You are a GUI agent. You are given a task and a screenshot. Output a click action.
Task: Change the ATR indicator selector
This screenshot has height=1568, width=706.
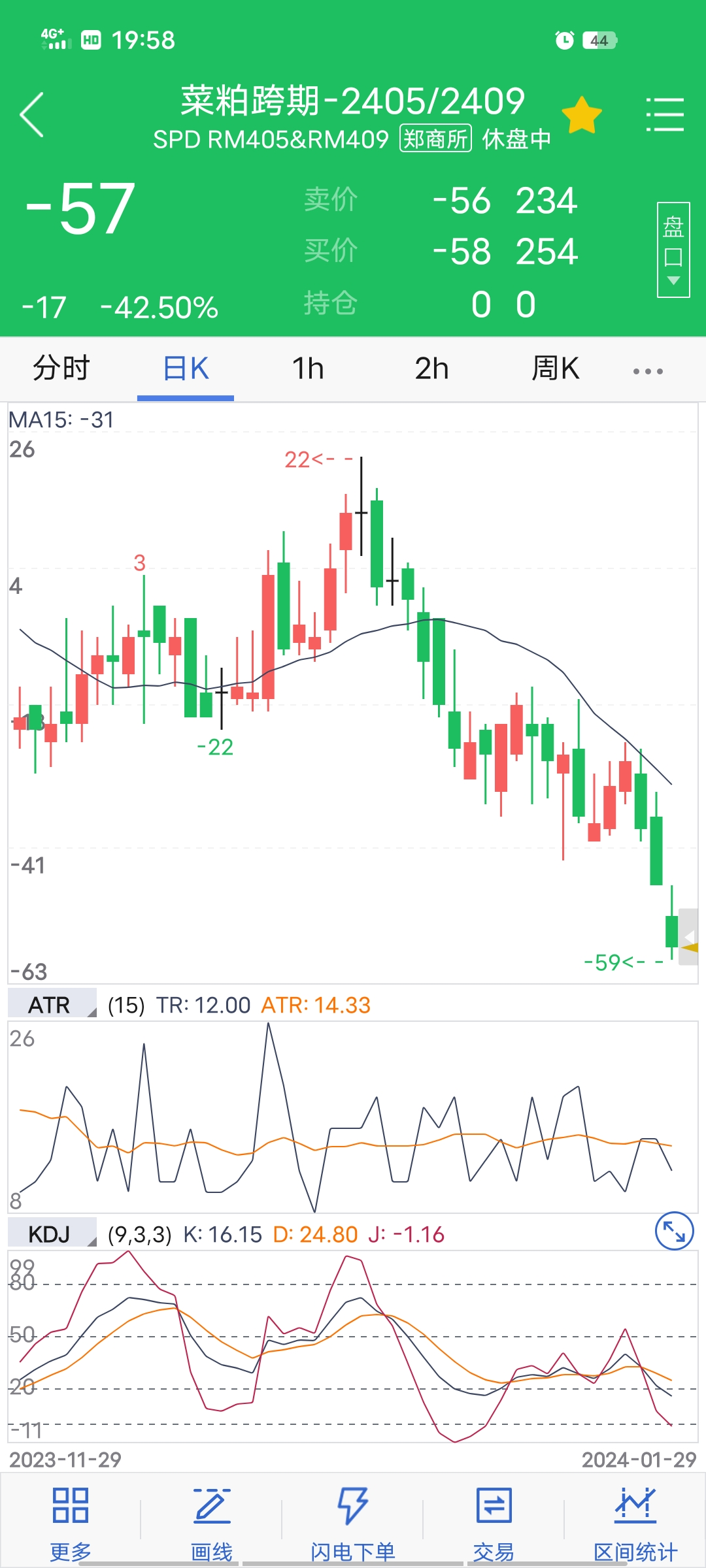tap(52, 1005)
